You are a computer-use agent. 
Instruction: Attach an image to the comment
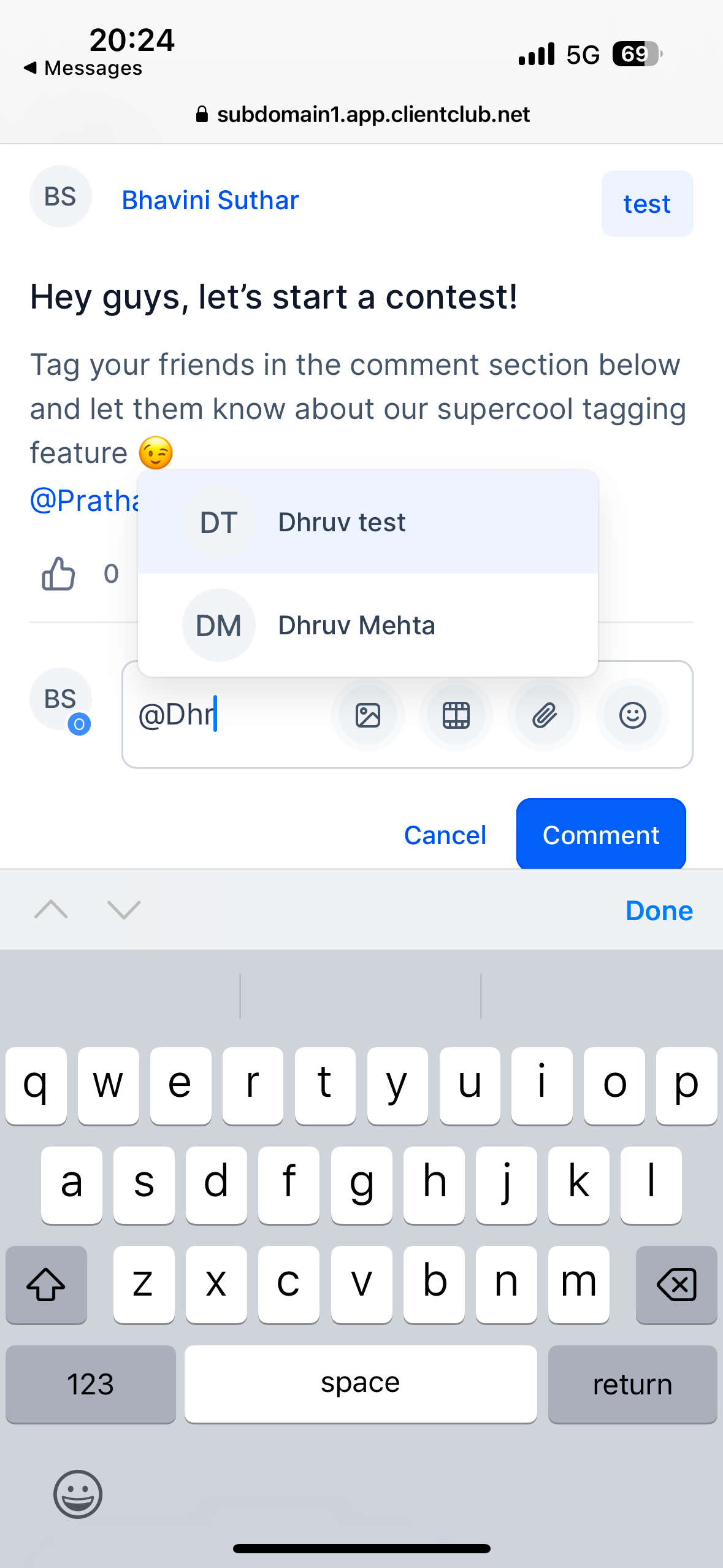coord(368,715)
